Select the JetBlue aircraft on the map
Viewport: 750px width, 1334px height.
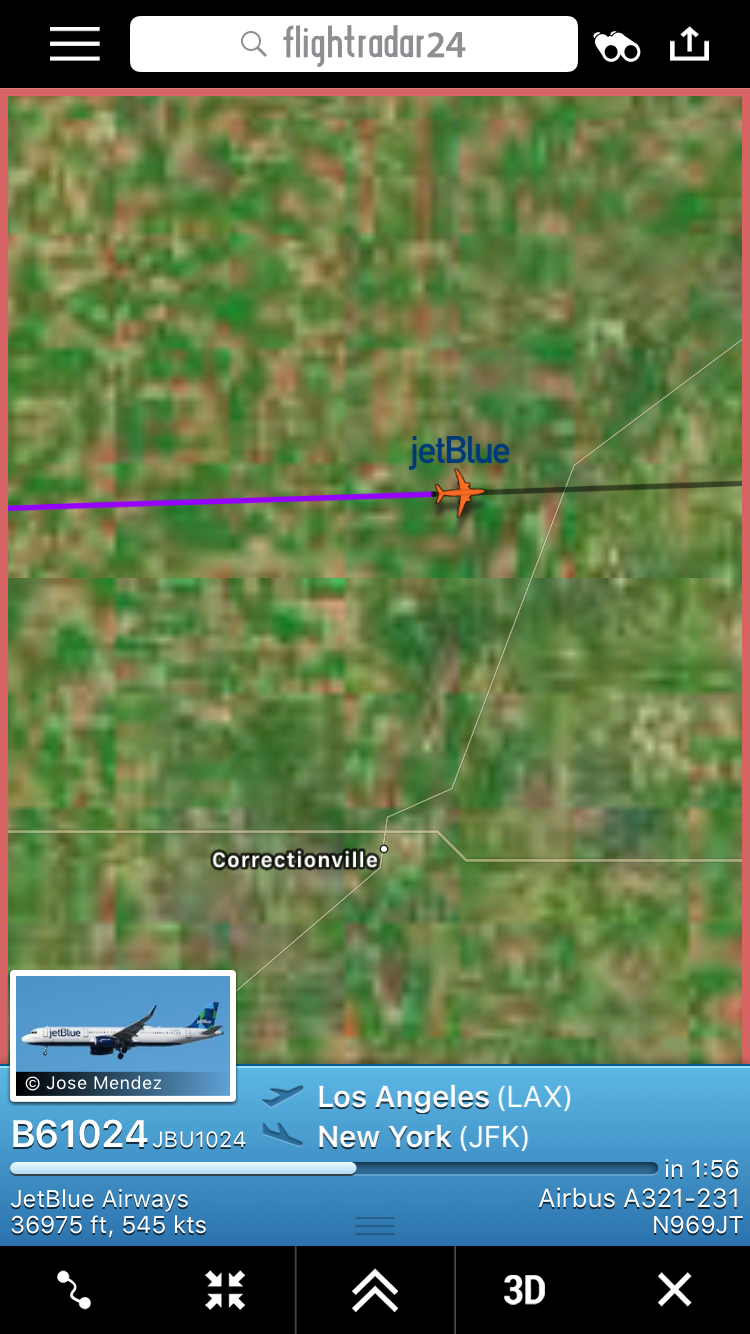pos(459,492)
